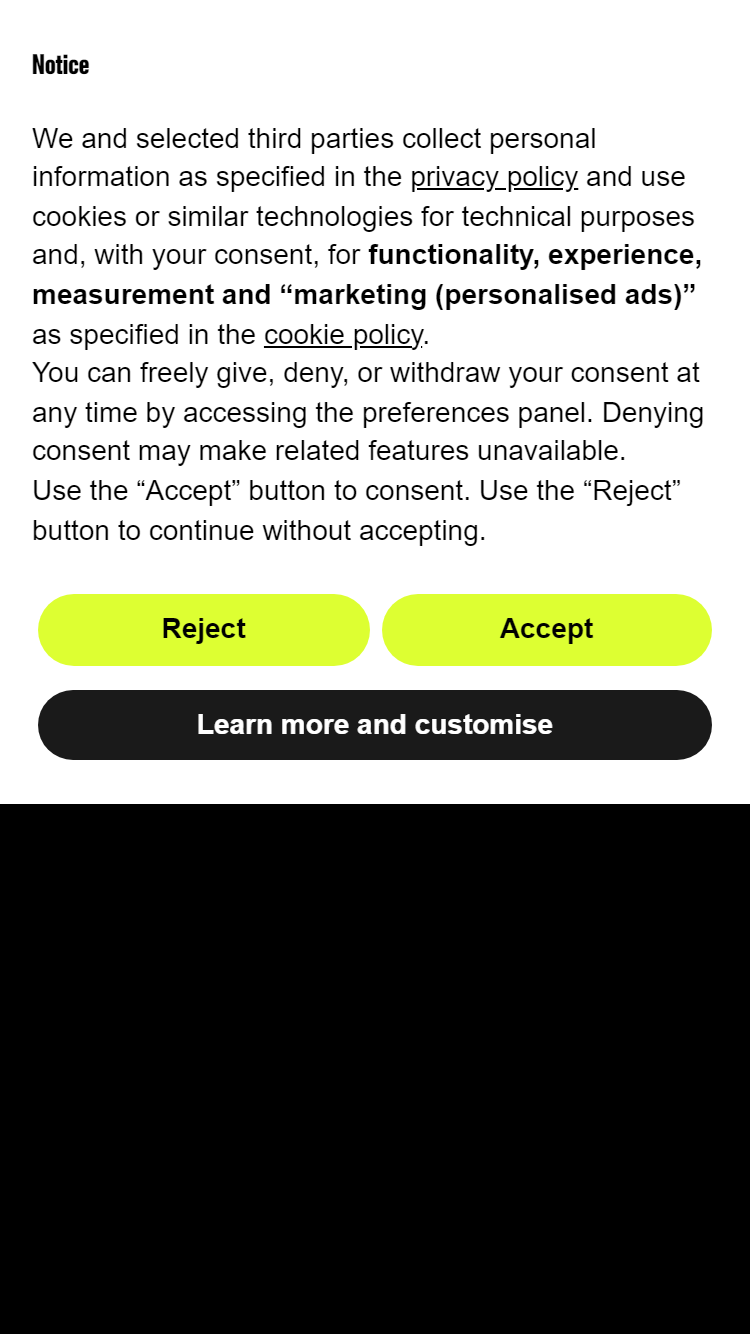The width and height of the screenshot is (750, 1334).
Task: Reject the cookie consent
Action: click(204, 629)
